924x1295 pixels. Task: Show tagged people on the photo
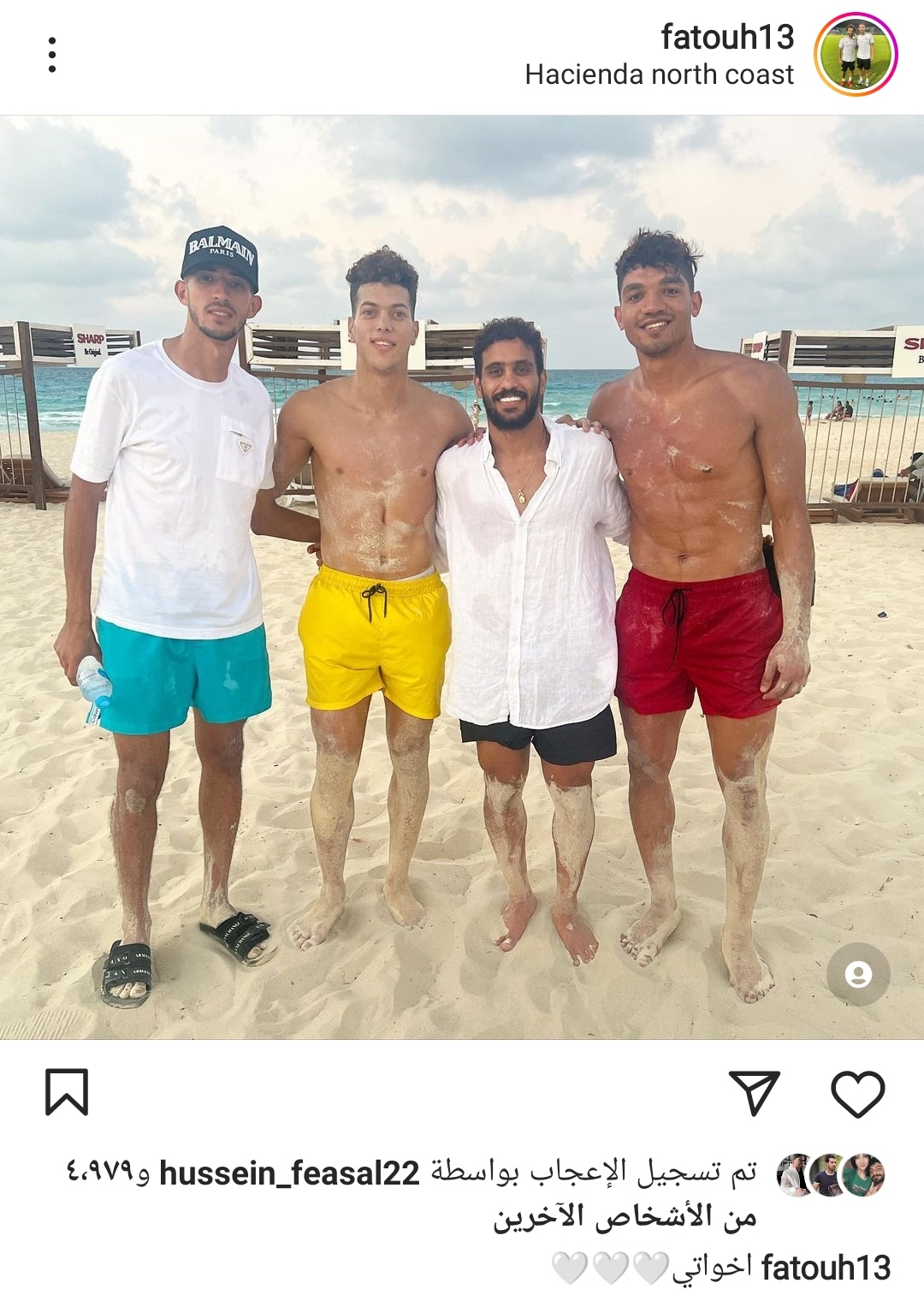coord(857,974)
